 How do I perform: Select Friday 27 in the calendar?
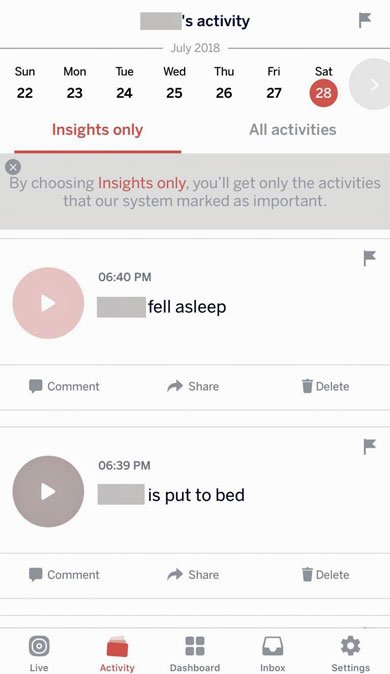pos(273,83)
